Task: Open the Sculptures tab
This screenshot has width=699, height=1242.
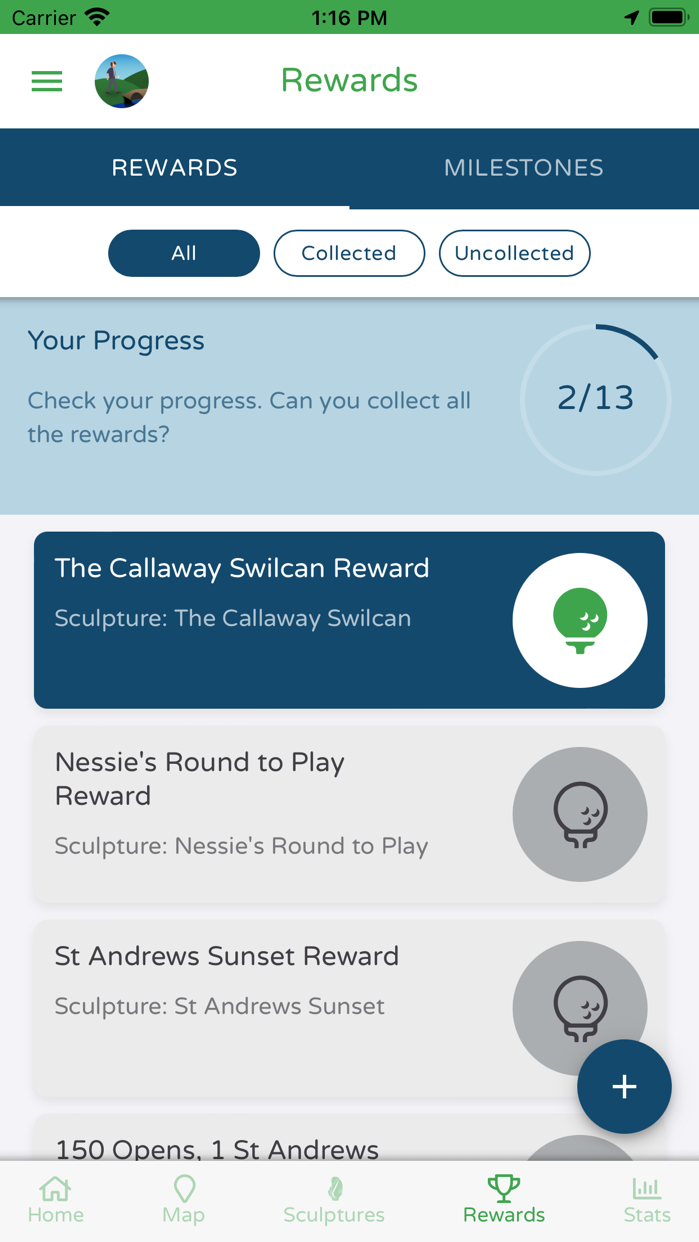Action: (334, 1200)
